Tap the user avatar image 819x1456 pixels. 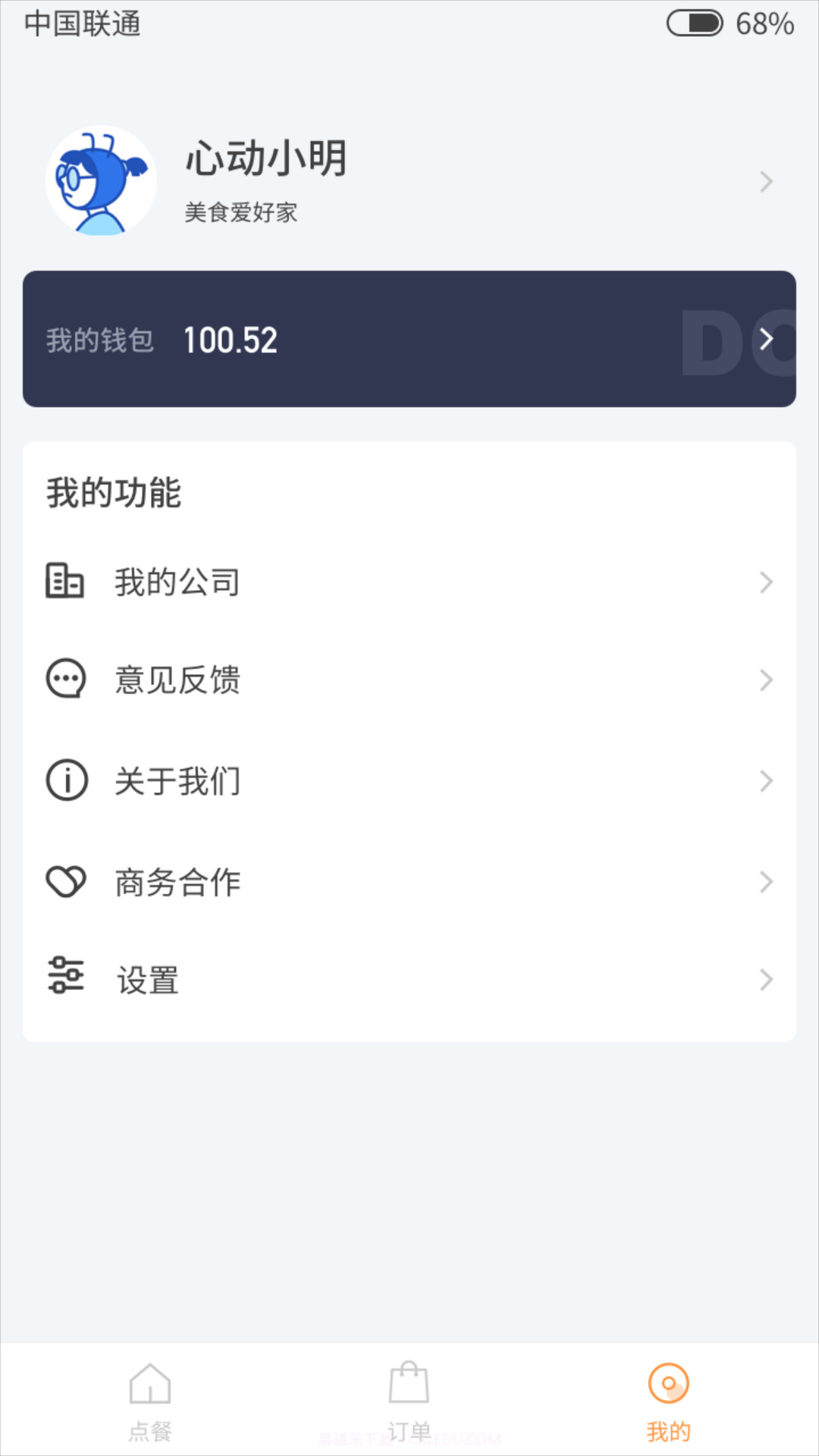click(x=101, y=180)
